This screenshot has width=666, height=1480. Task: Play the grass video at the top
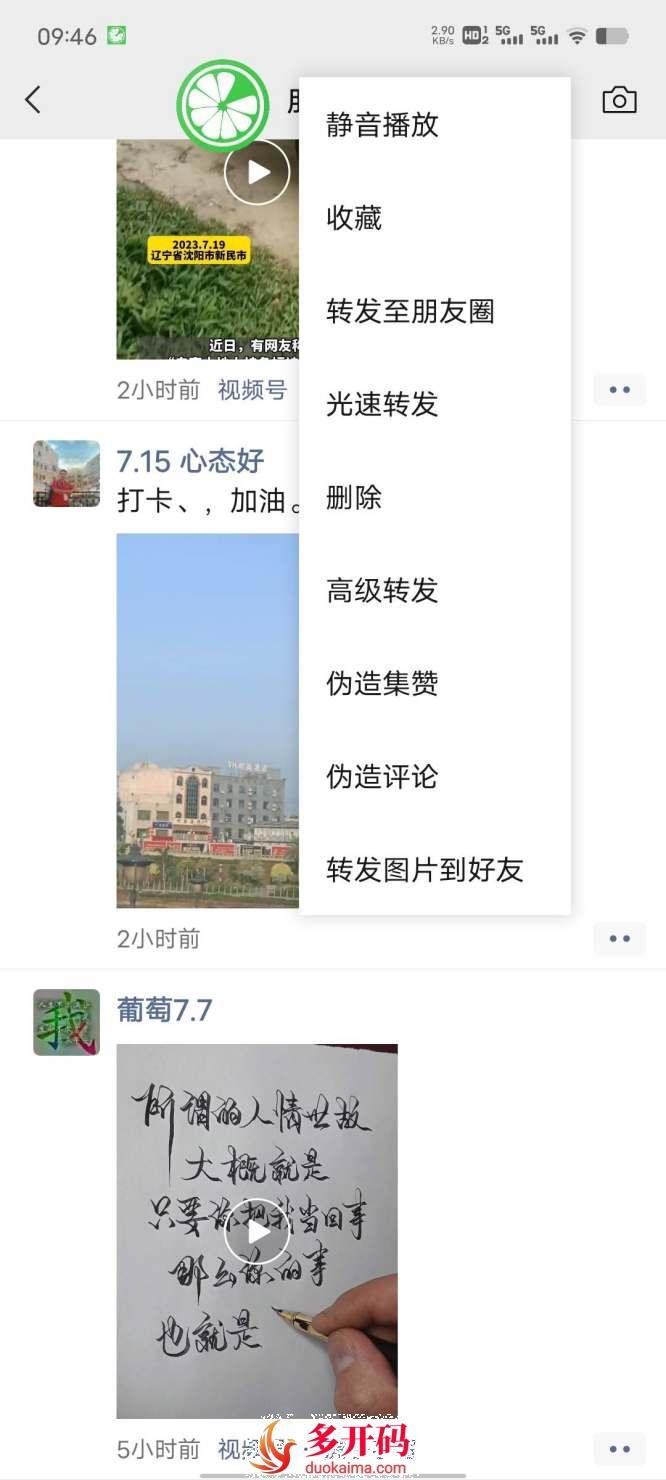257,173
